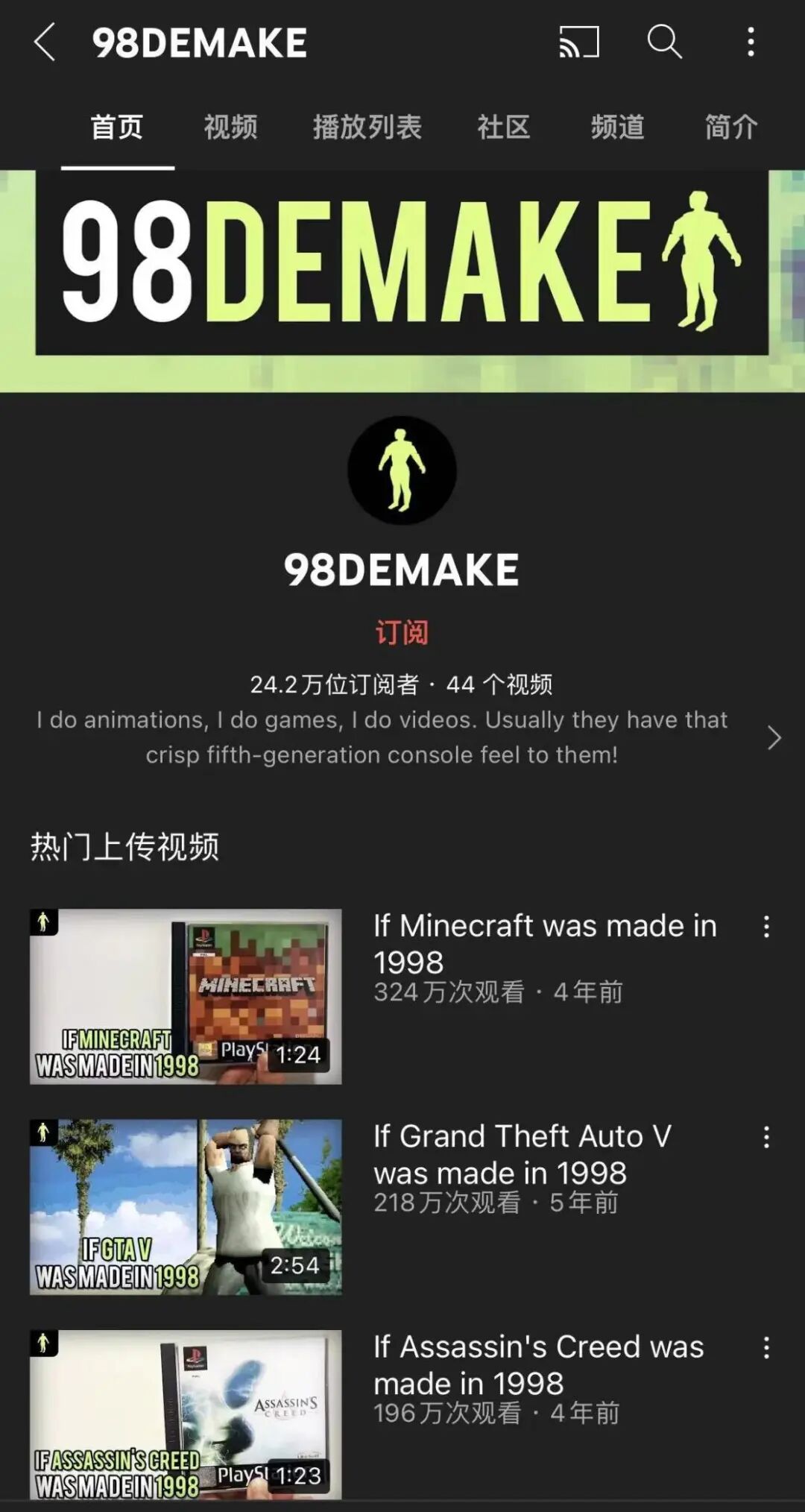805x1512 pixels.
Task: Open options for the Grand Theft Auto video
Action: click(766, 1137)
